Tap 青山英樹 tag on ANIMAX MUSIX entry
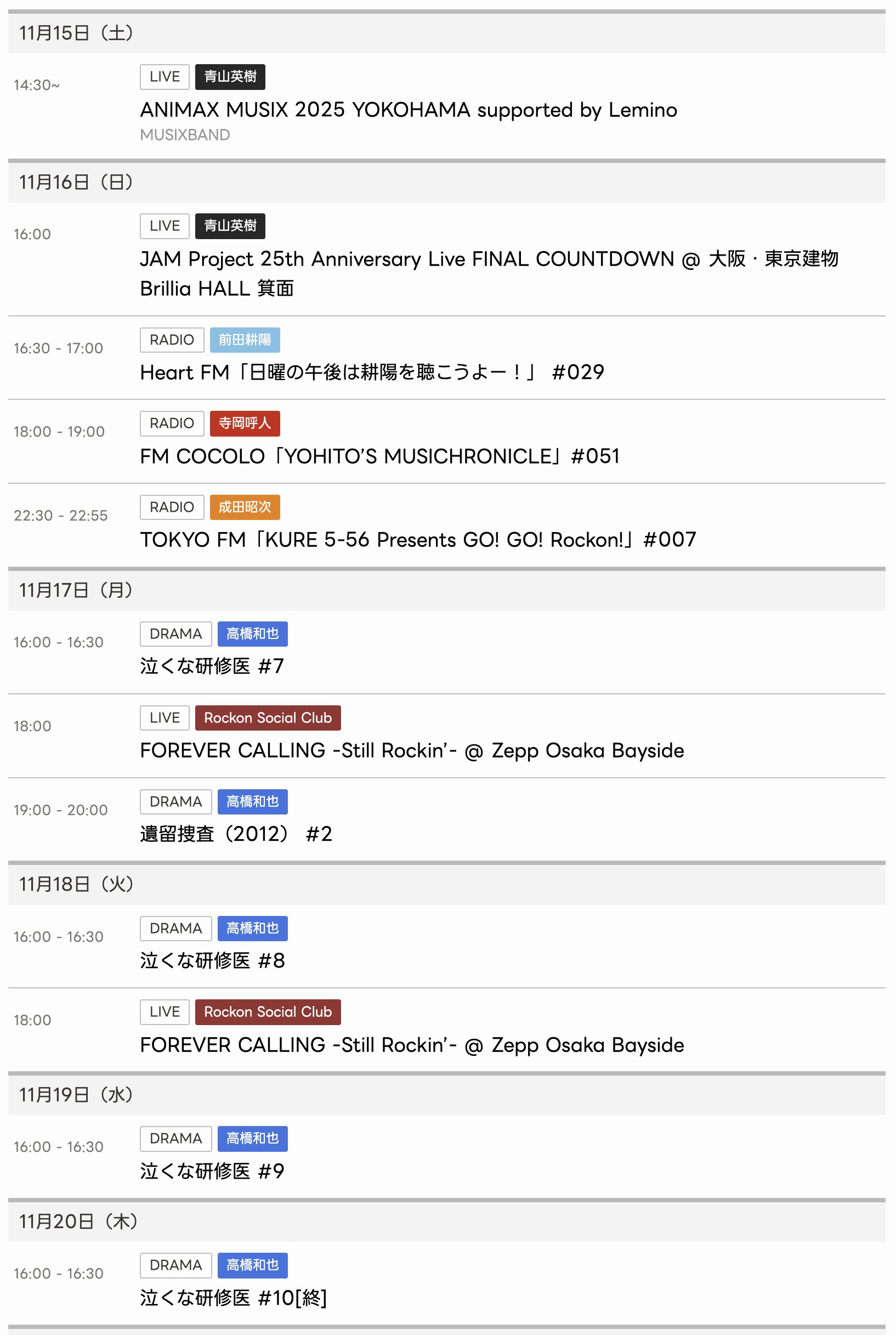 230,77
